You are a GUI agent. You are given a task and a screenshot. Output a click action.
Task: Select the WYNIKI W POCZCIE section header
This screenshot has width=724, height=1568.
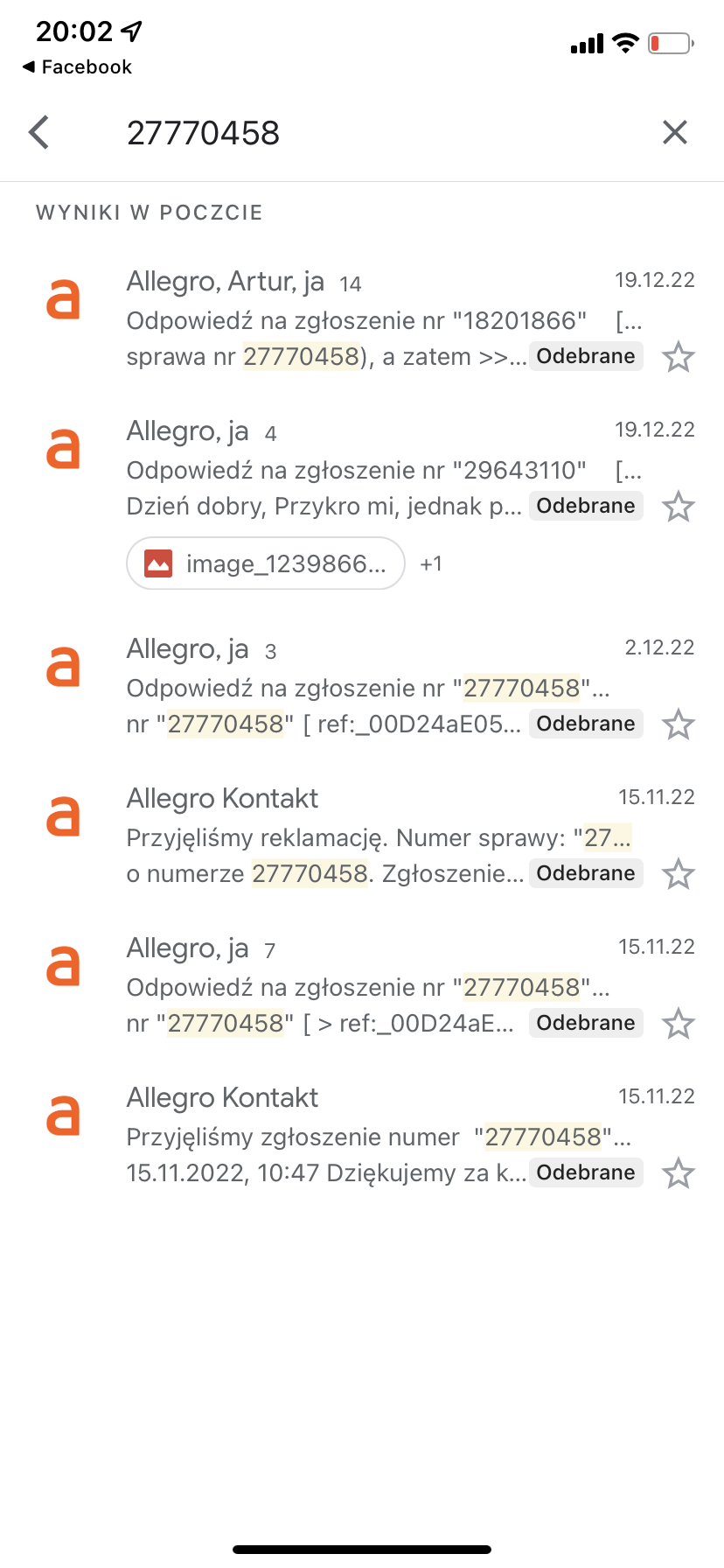(x=149, y=212)
